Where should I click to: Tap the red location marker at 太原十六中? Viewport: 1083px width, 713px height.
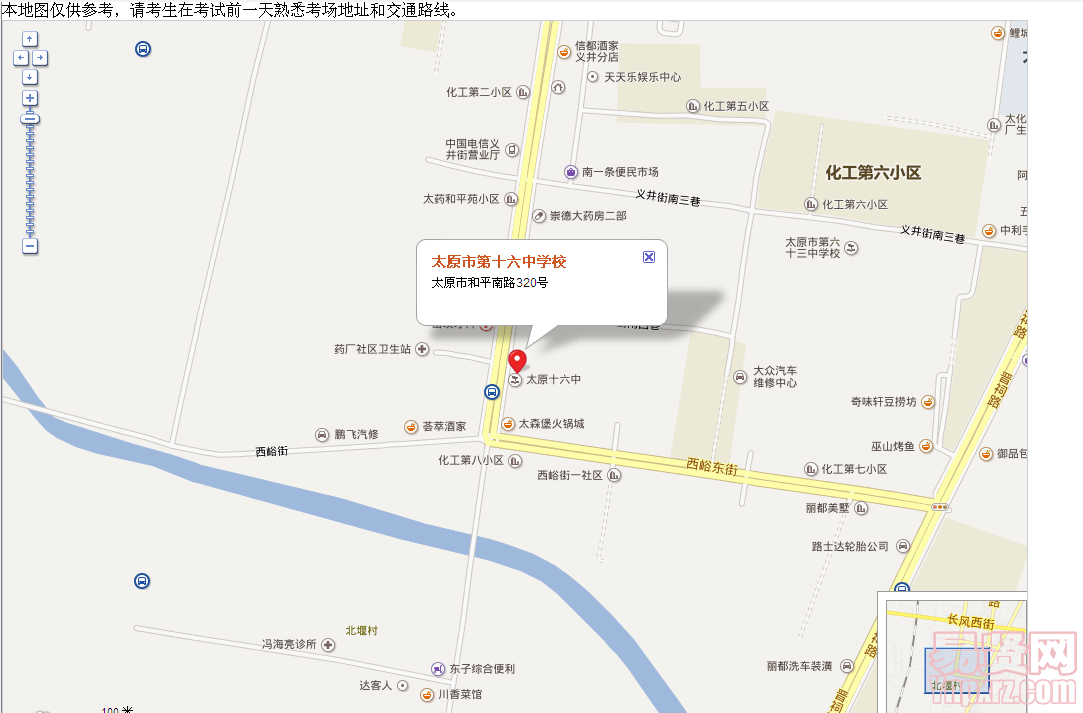[517, 360]
